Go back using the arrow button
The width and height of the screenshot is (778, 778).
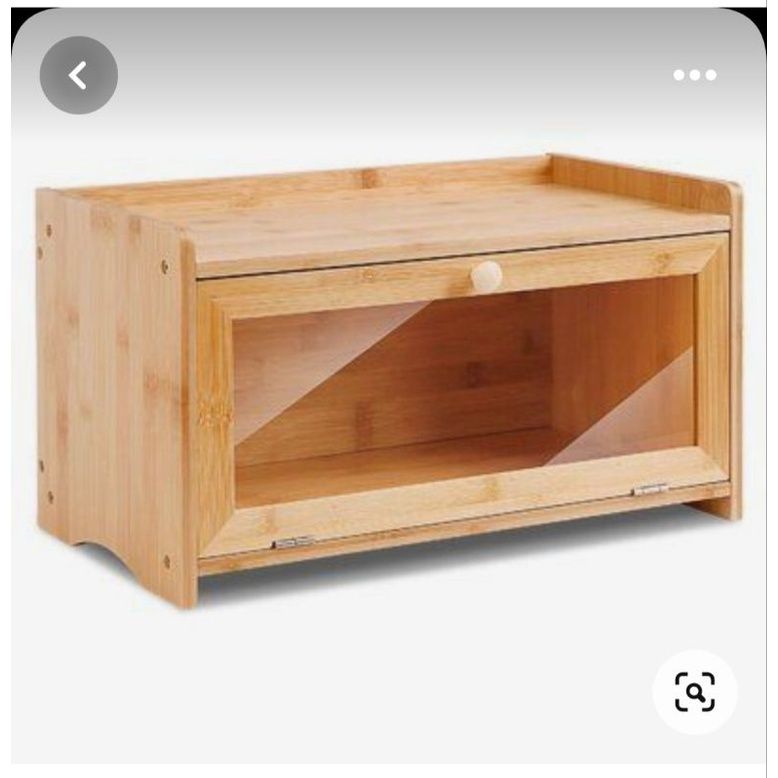(x=78, y=75)
